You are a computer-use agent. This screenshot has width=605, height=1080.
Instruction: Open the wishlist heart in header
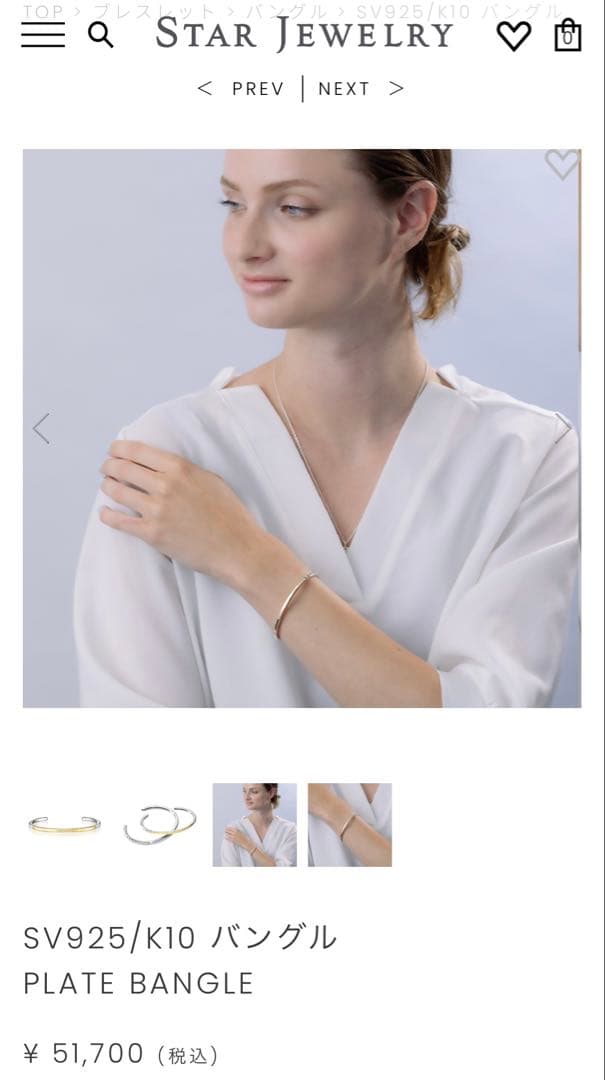pos(514,36)
